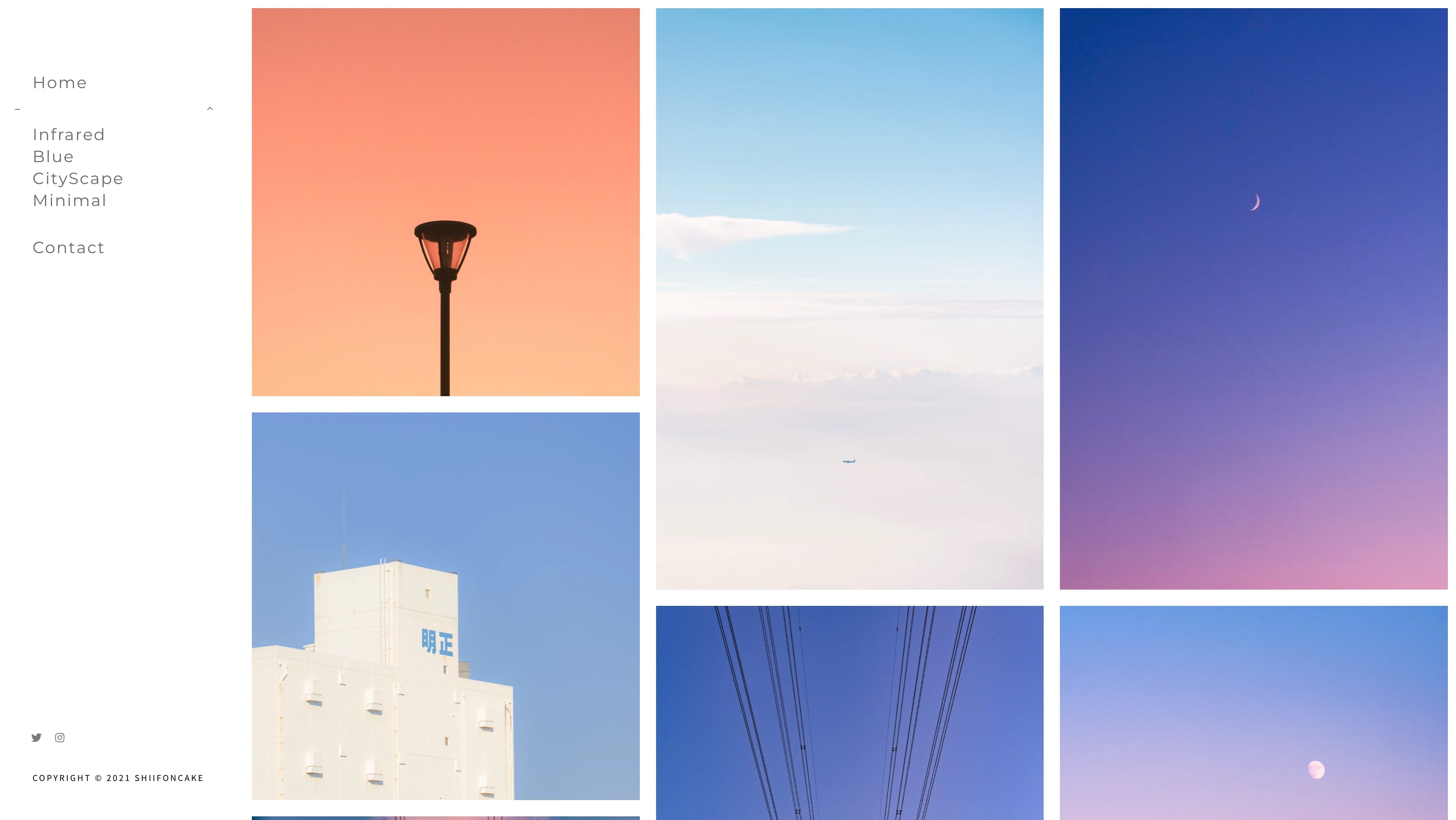1456x820 pixels.
Task: Open the CityScape gallery
Action: click(78, 179)
